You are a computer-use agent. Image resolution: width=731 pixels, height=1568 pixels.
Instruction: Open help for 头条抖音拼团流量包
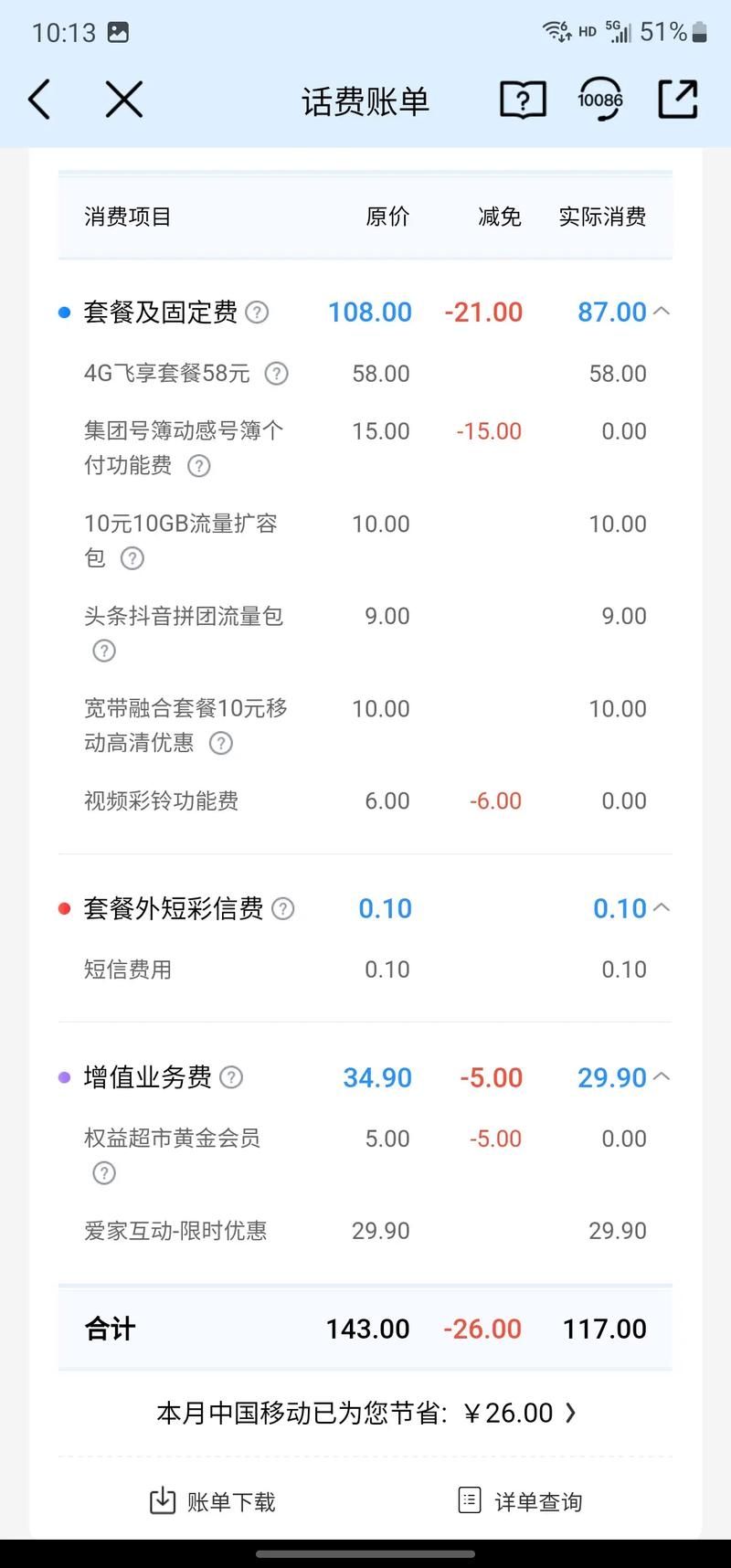(103, 651)
